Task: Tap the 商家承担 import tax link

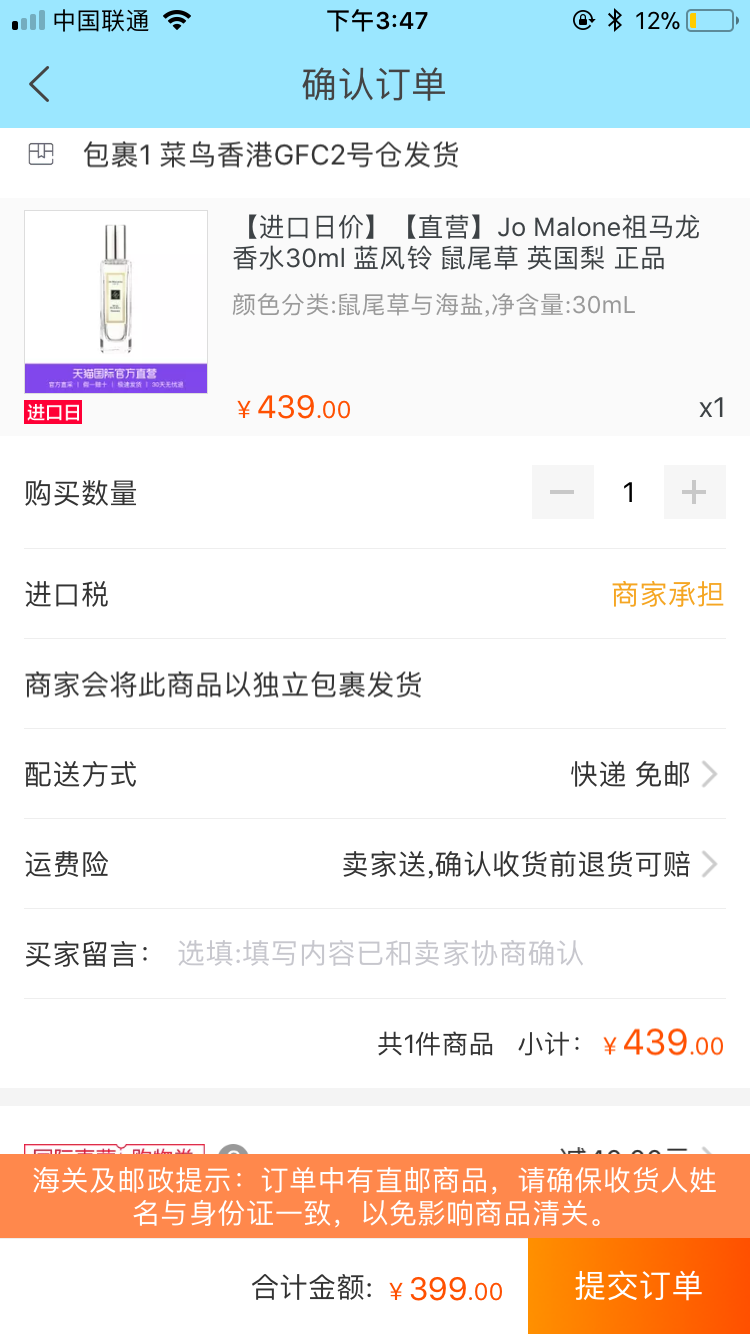Action: (667, 594)
